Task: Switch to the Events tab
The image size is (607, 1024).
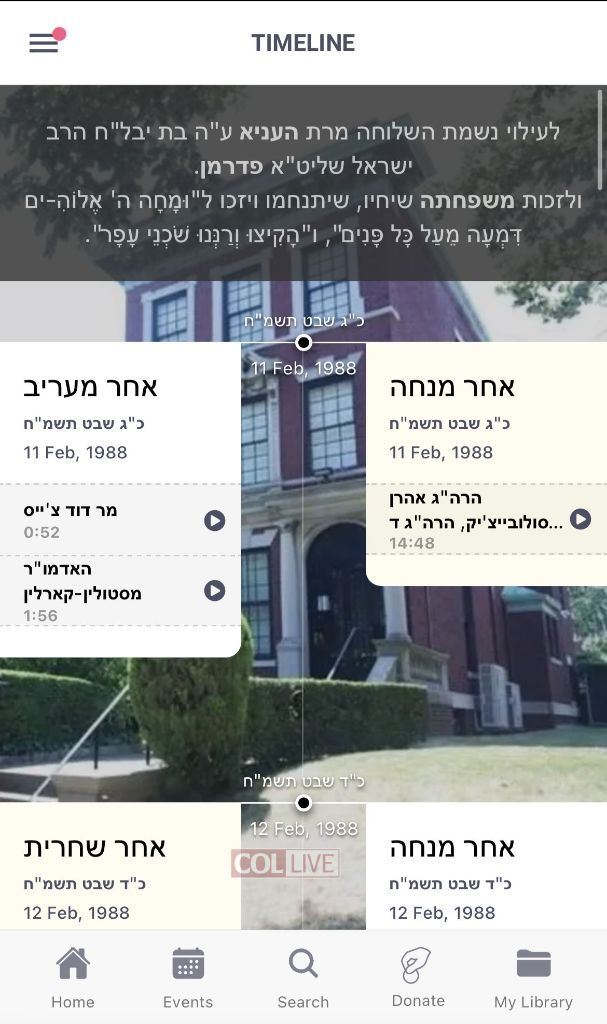Action: [188, 978]
